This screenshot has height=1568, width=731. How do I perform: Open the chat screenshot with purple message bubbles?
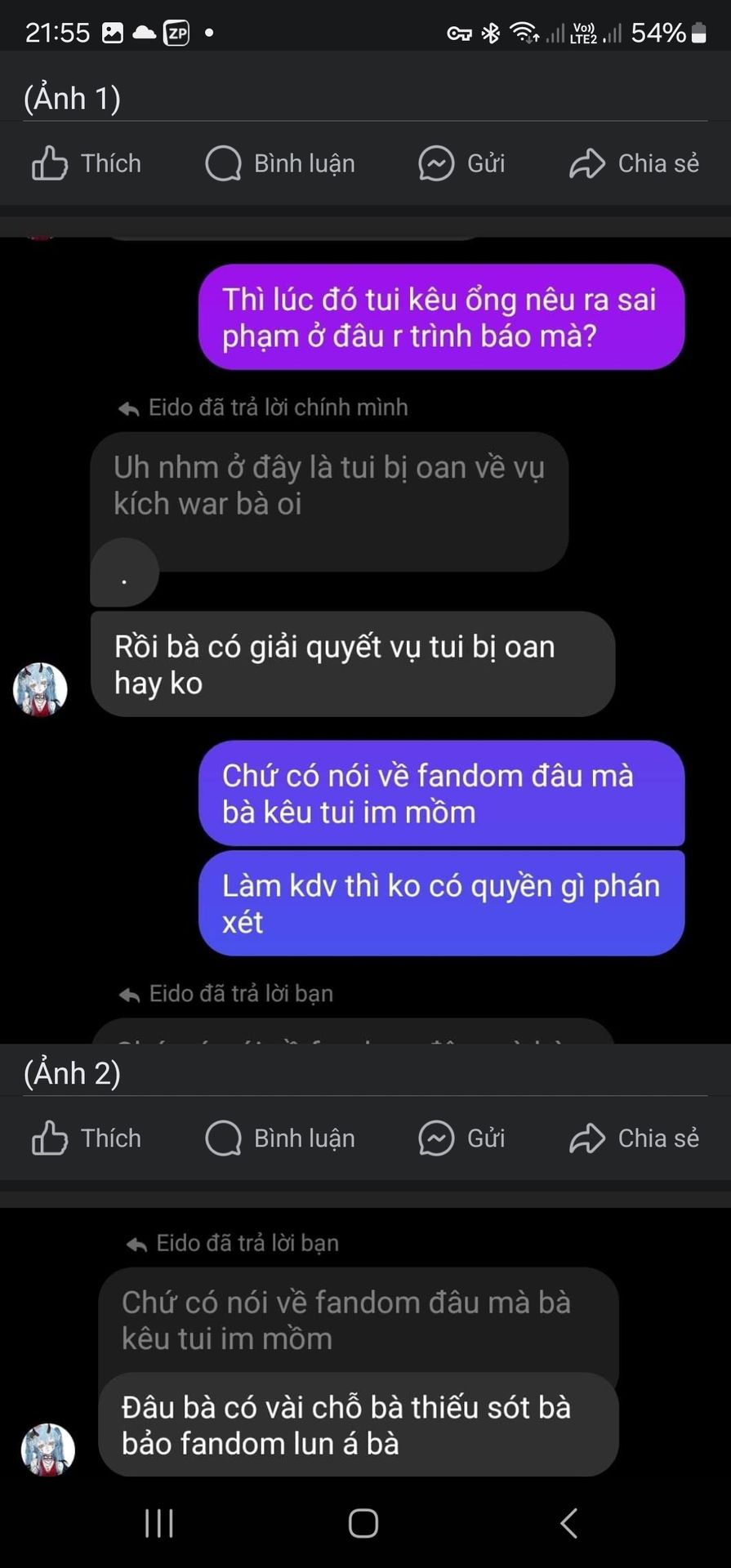pos(365,637)
